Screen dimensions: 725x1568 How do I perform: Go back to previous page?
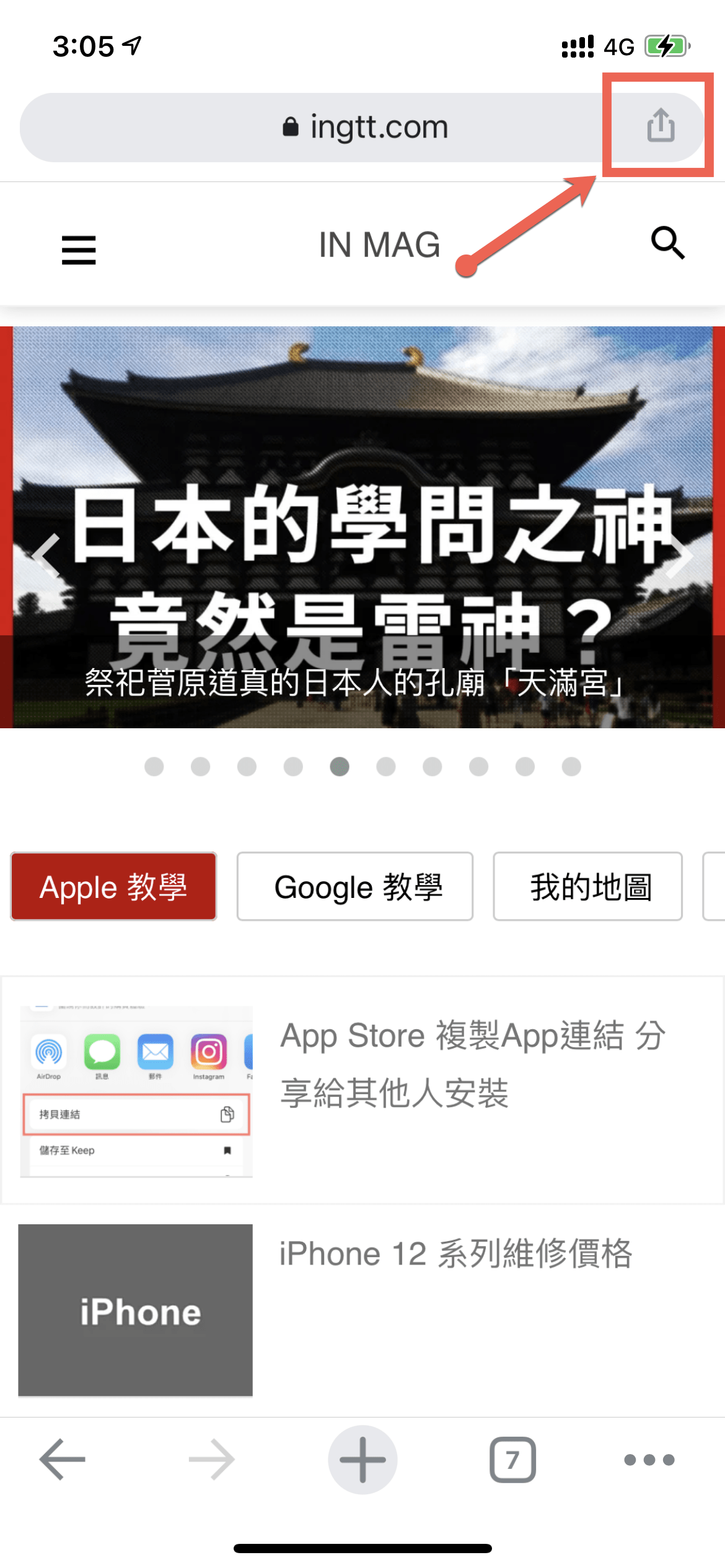tap(62, 1459)
